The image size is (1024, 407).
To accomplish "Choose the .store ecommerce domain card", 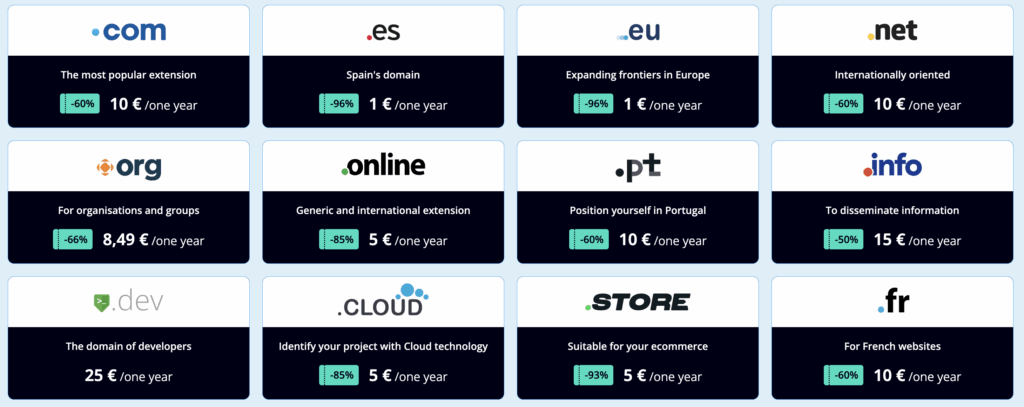I will (638, 338).
